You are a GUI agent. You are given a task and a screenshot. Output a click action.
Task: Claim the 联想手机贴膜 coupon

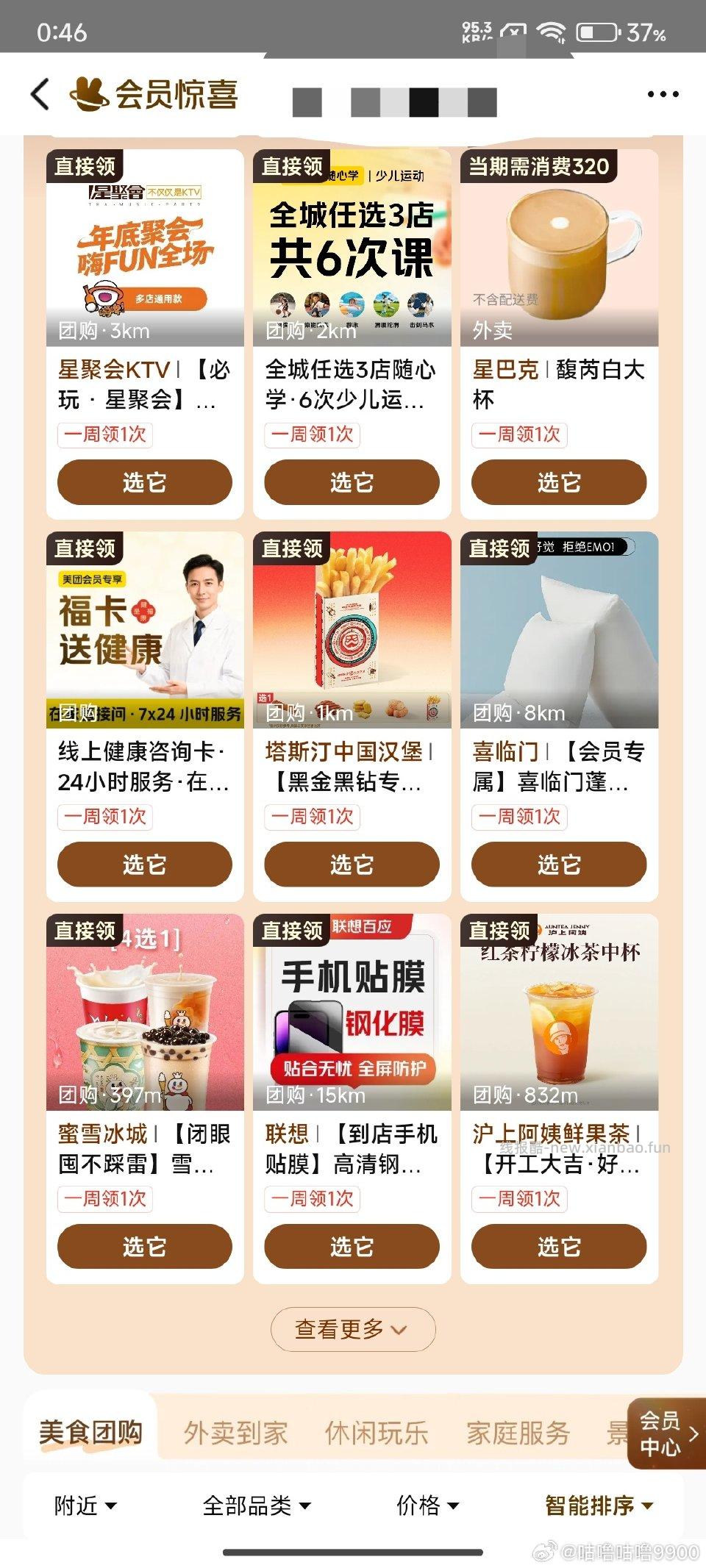[x=352, y=1247]
